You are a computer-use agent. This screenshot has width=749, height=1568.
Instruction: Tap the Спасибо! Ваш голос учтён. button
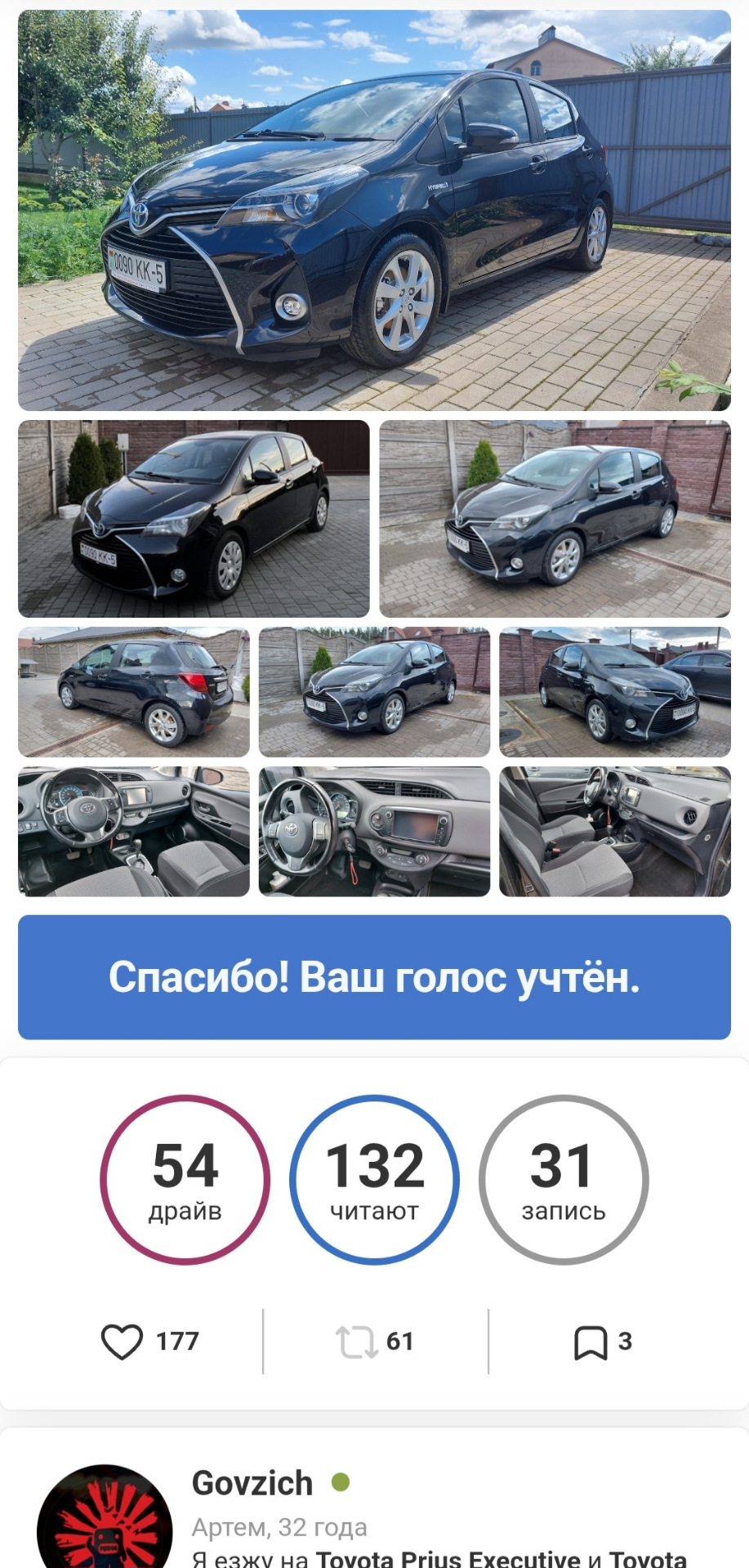point(374,977)
